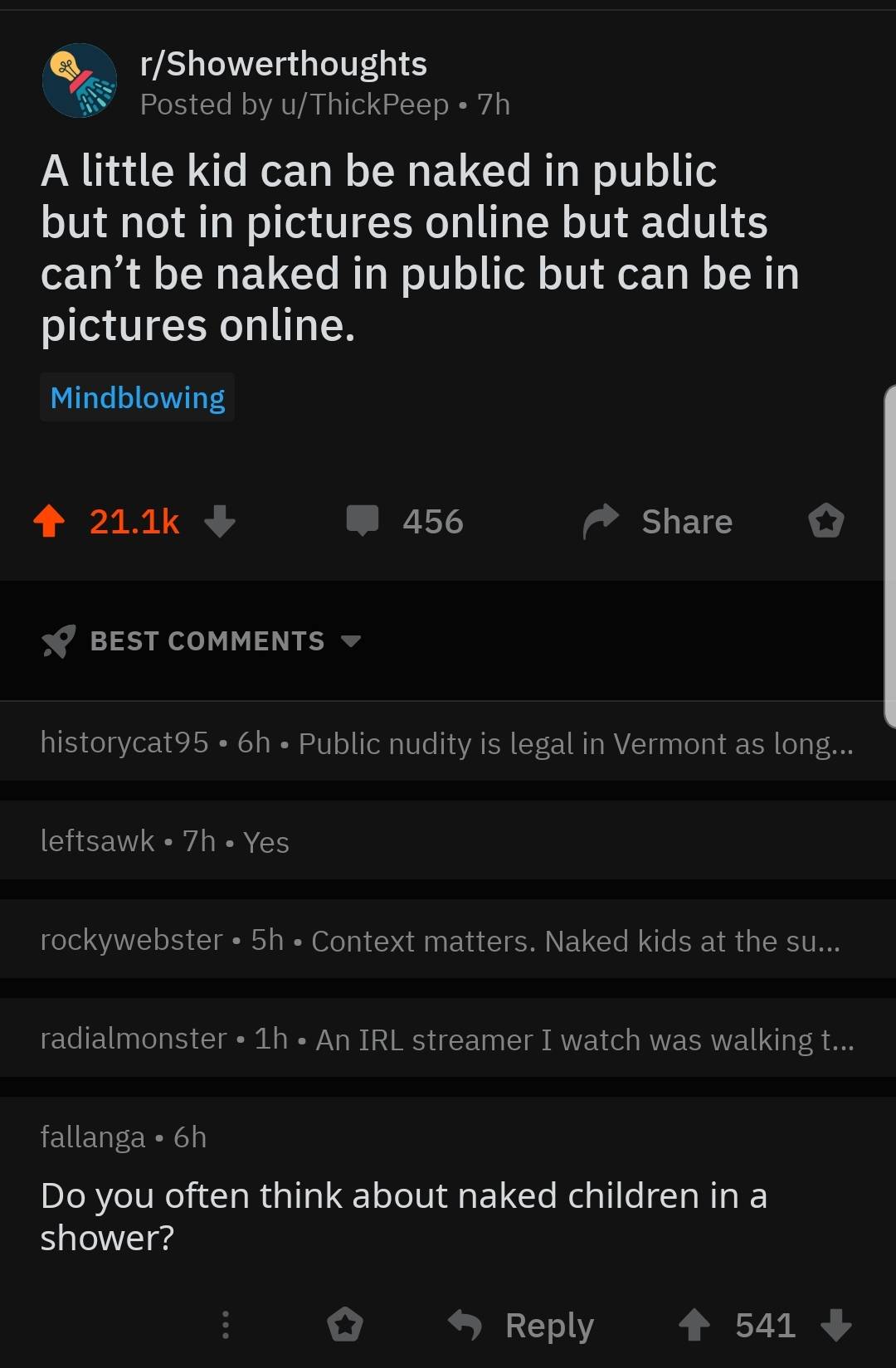The height and width of the screenshot is (1368, 896).
Task: Open the r/Showerthoughts subreddit
Action: (x=283, y=64)
